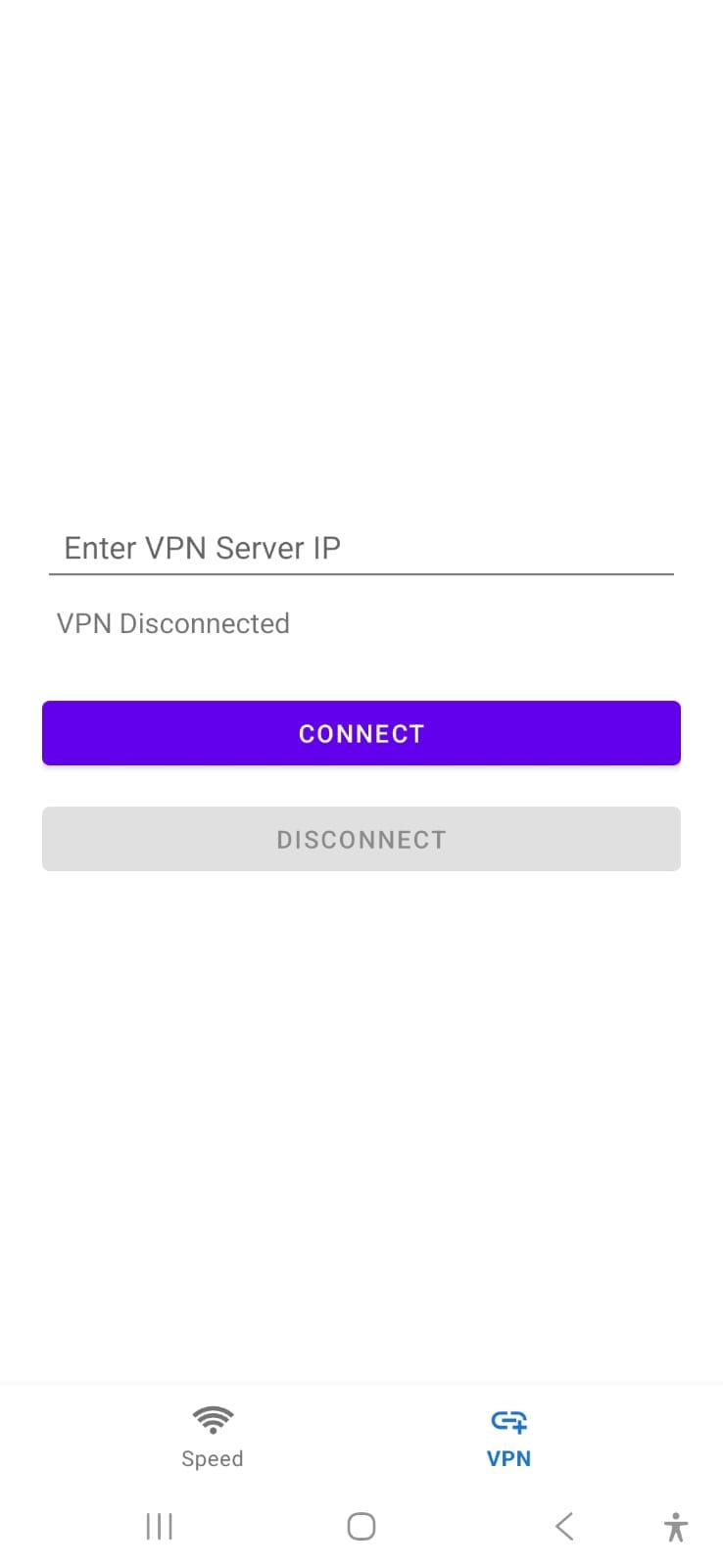The height and width of the screenshot is (1568, 723).
Task: Open the recent apps overview
Action: click(159, 1526)
